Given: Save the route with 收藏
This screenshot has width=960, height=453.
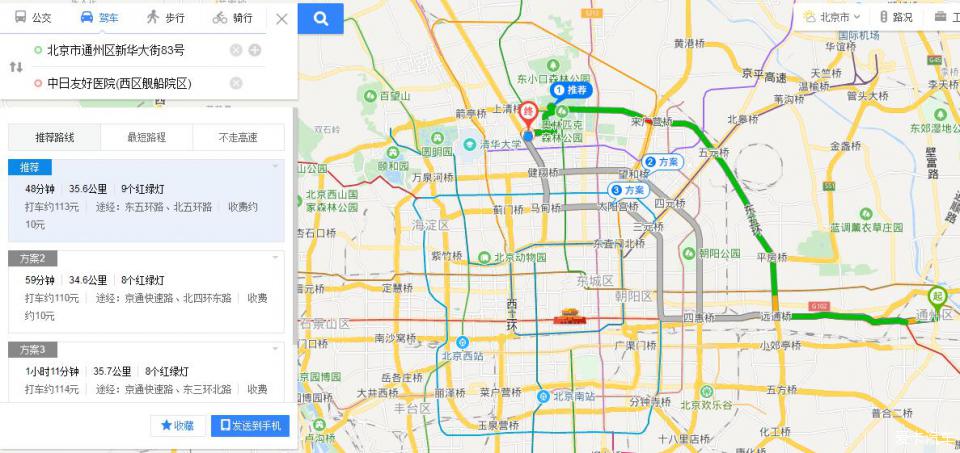Looking at the screenshot, I should (177, 426).
